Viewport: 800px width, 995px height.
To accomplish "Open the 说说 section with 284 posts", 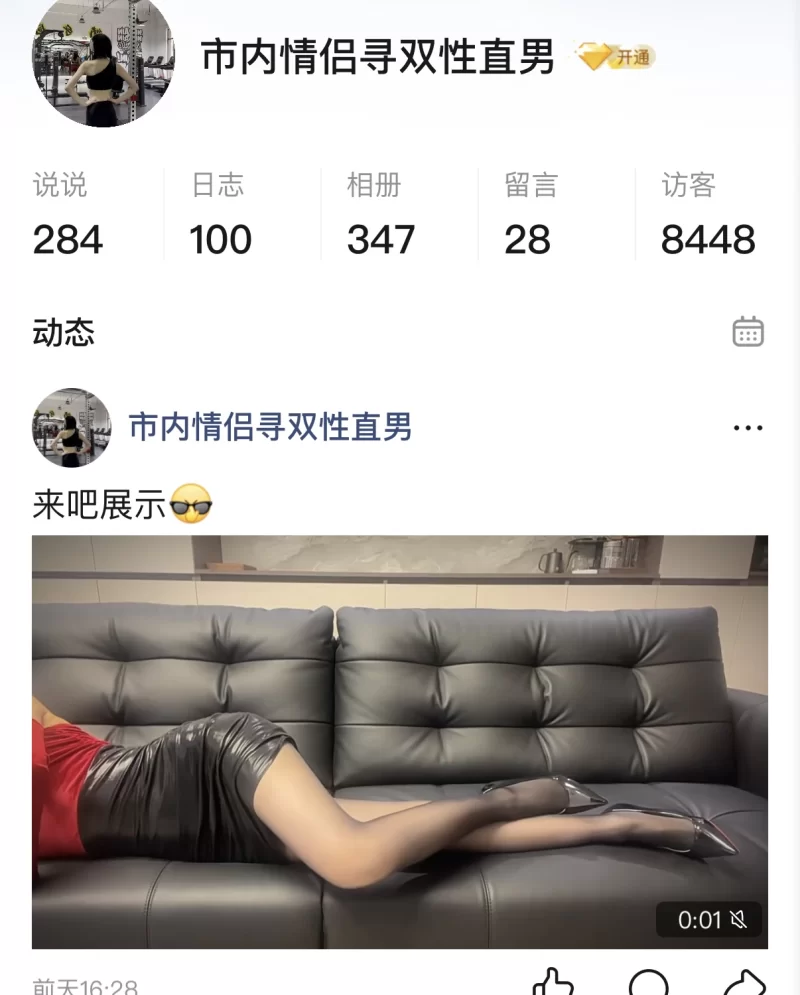I will coord(68,215).
